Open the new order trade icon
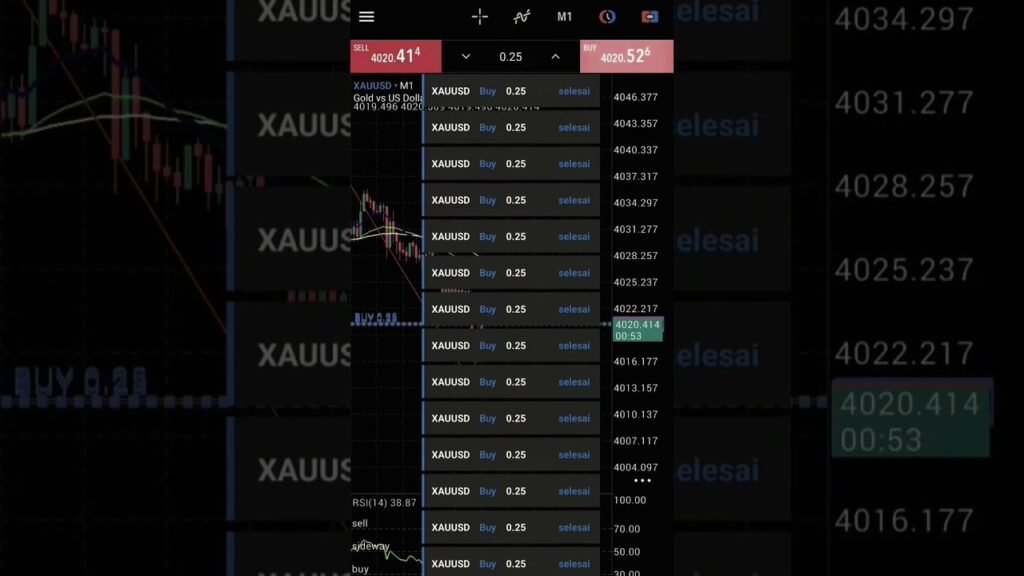This screenshot has width=1024, height=576. (650, 17)
